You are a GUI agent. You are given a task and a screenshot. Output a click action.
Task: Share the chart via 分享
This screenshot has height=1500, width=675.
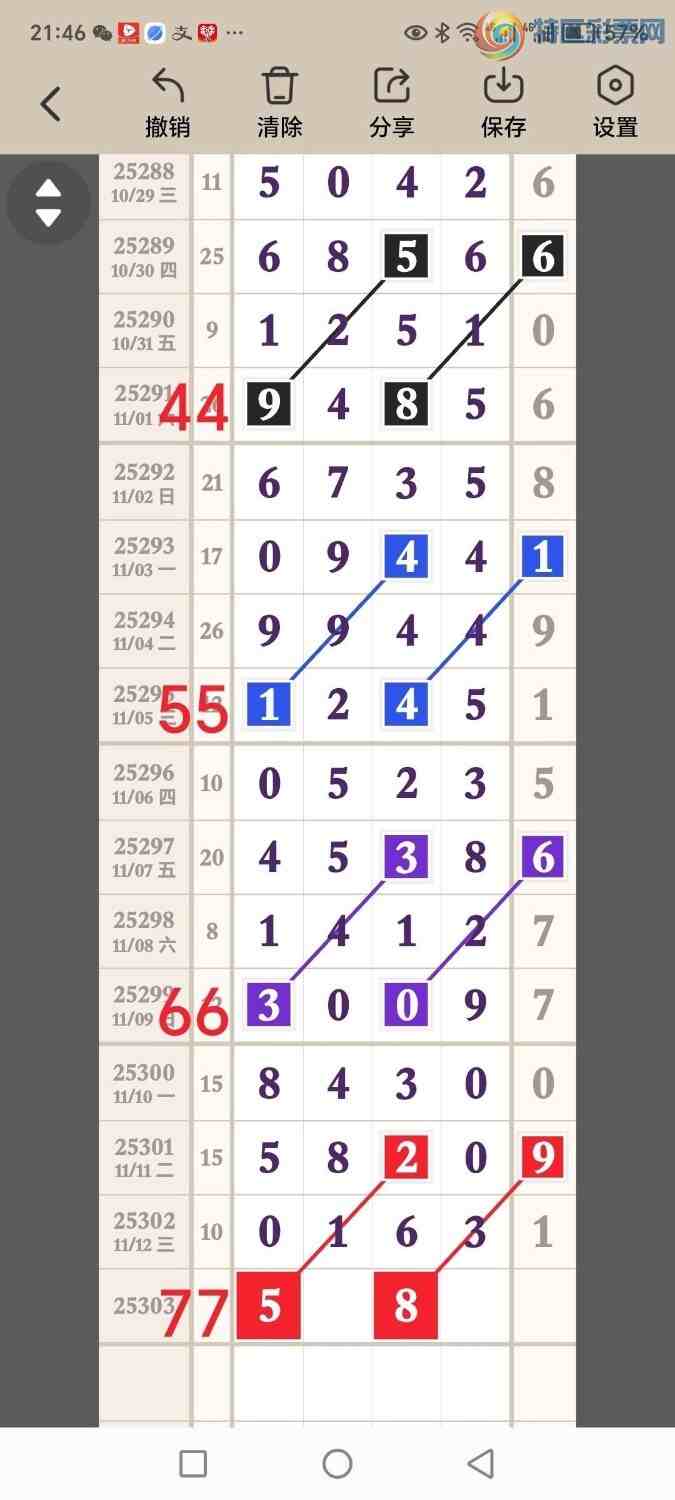(x=392, y=103)
